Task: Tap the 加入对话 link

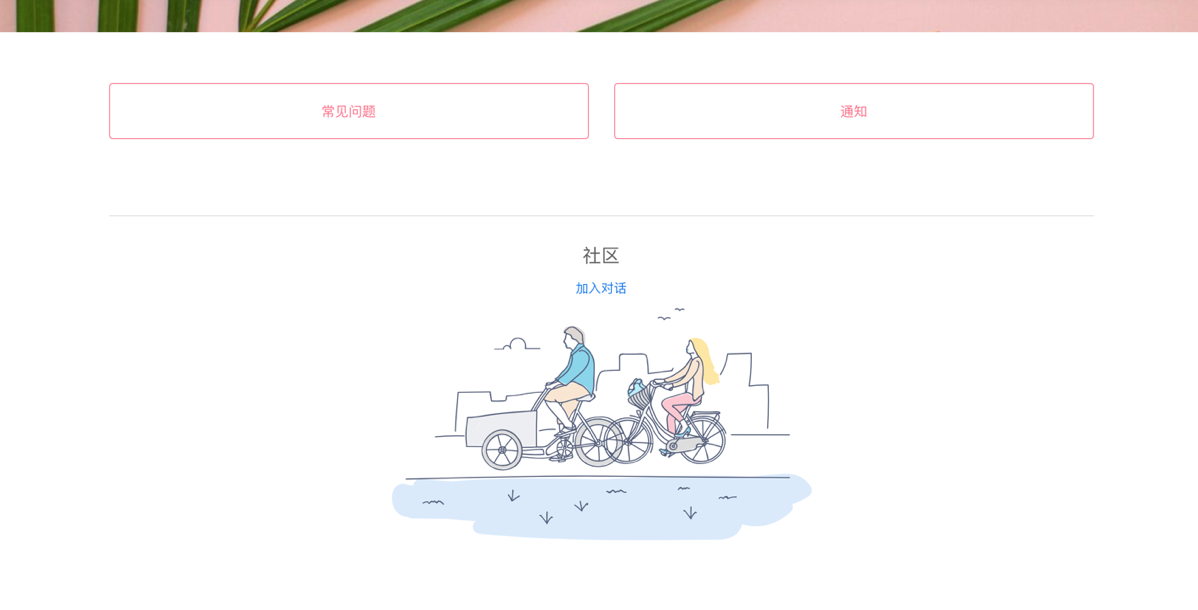Action: tap(600, 288)
